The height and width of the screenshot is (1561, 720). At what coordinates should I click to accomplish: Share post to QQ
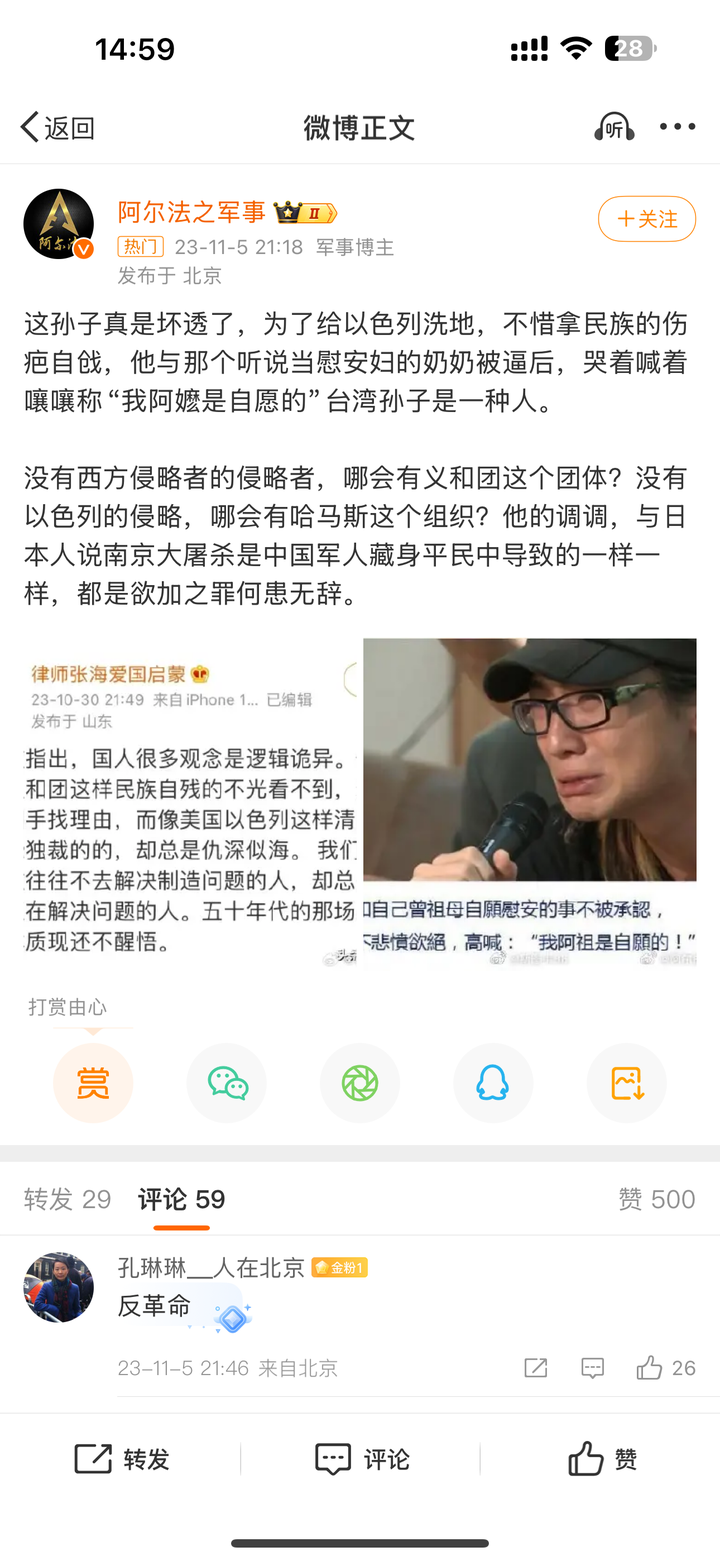tap(493, 1083)
